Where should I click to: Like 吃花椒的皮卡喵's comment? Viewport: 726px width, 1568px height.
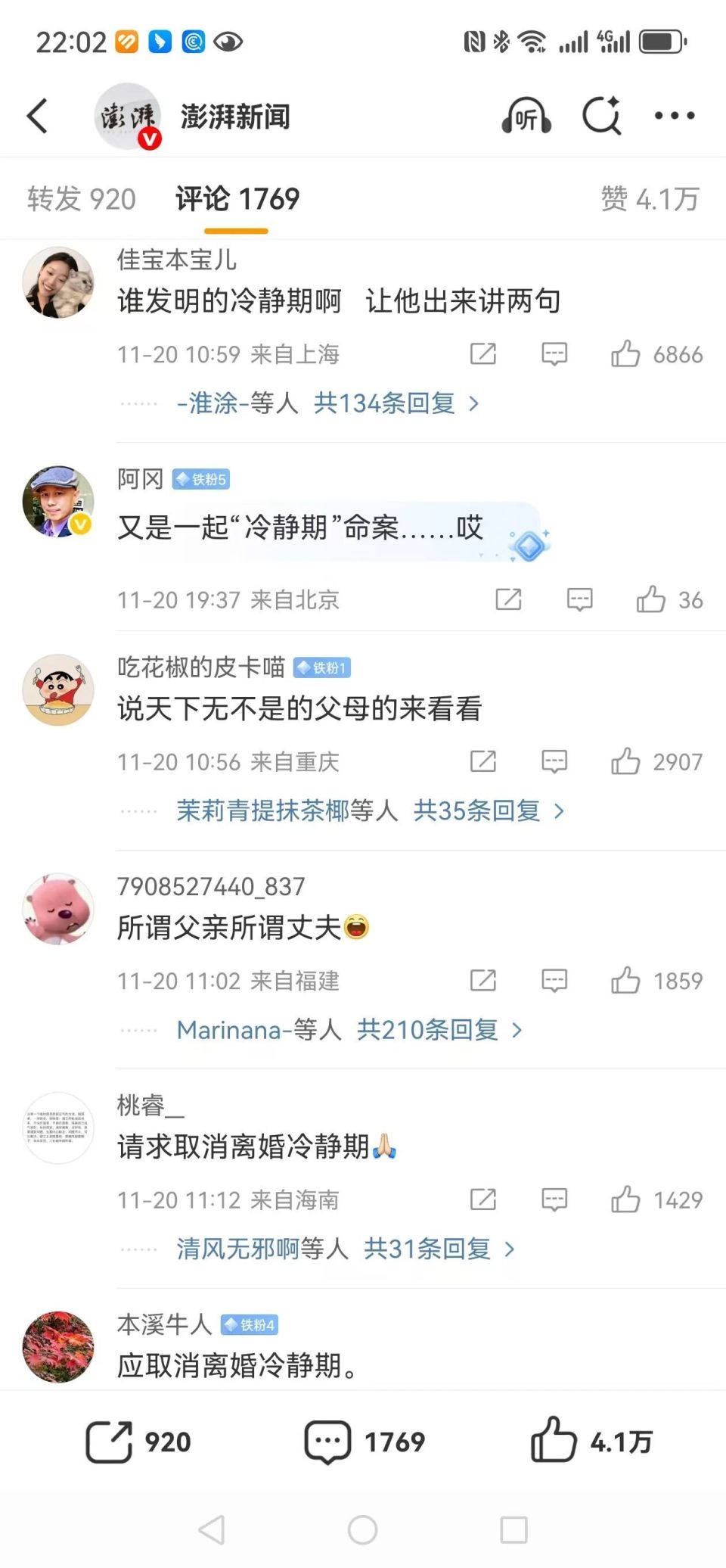626,761
